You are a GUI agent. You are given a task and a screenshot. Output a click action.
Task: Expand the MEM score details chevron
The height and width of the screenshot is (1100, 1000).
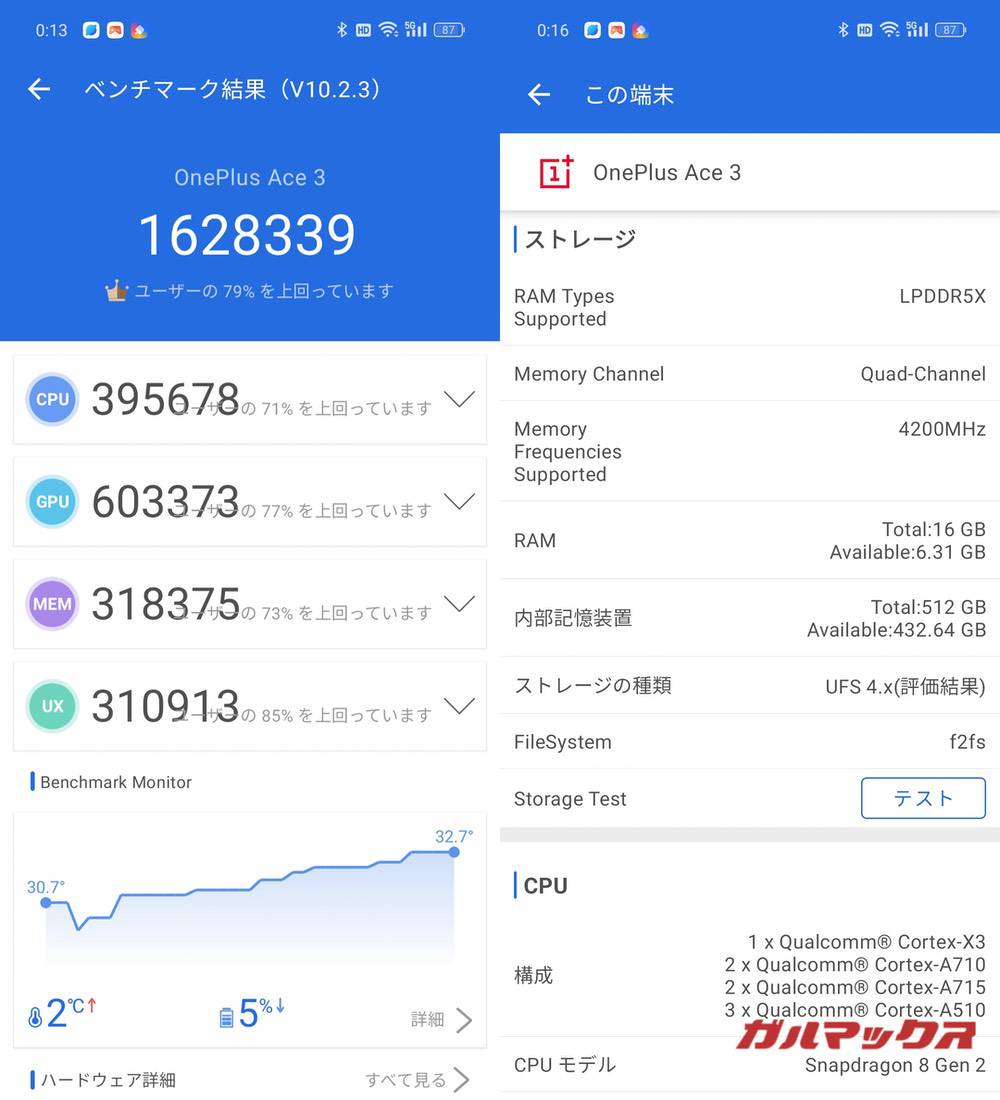tap(460, 604)
